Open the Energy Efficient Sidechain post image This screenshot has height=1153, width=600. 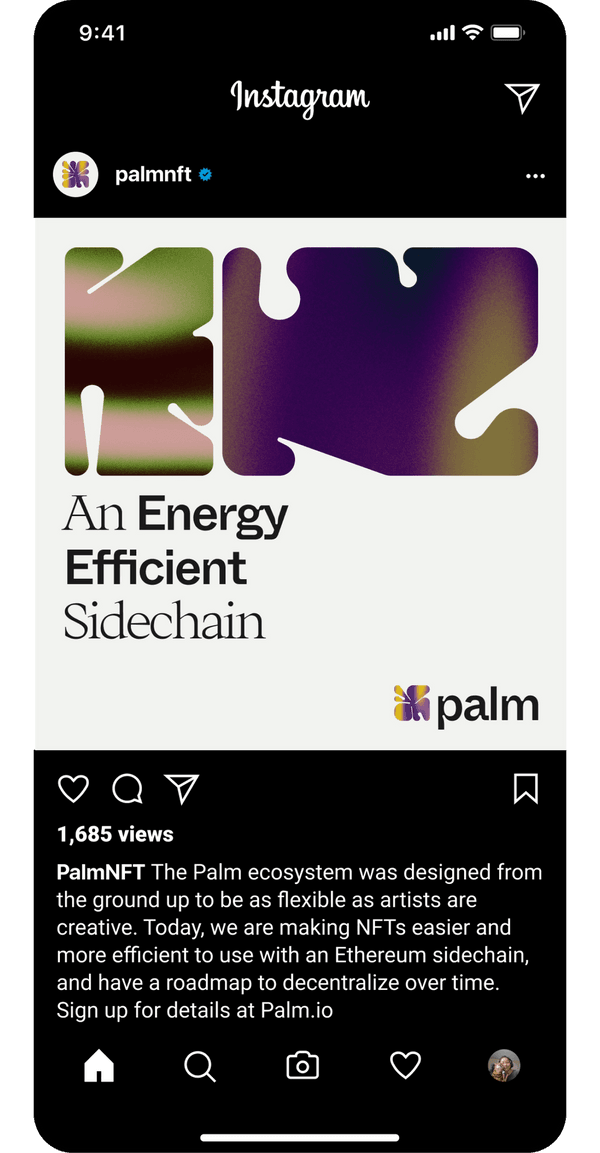pos(300,483)
